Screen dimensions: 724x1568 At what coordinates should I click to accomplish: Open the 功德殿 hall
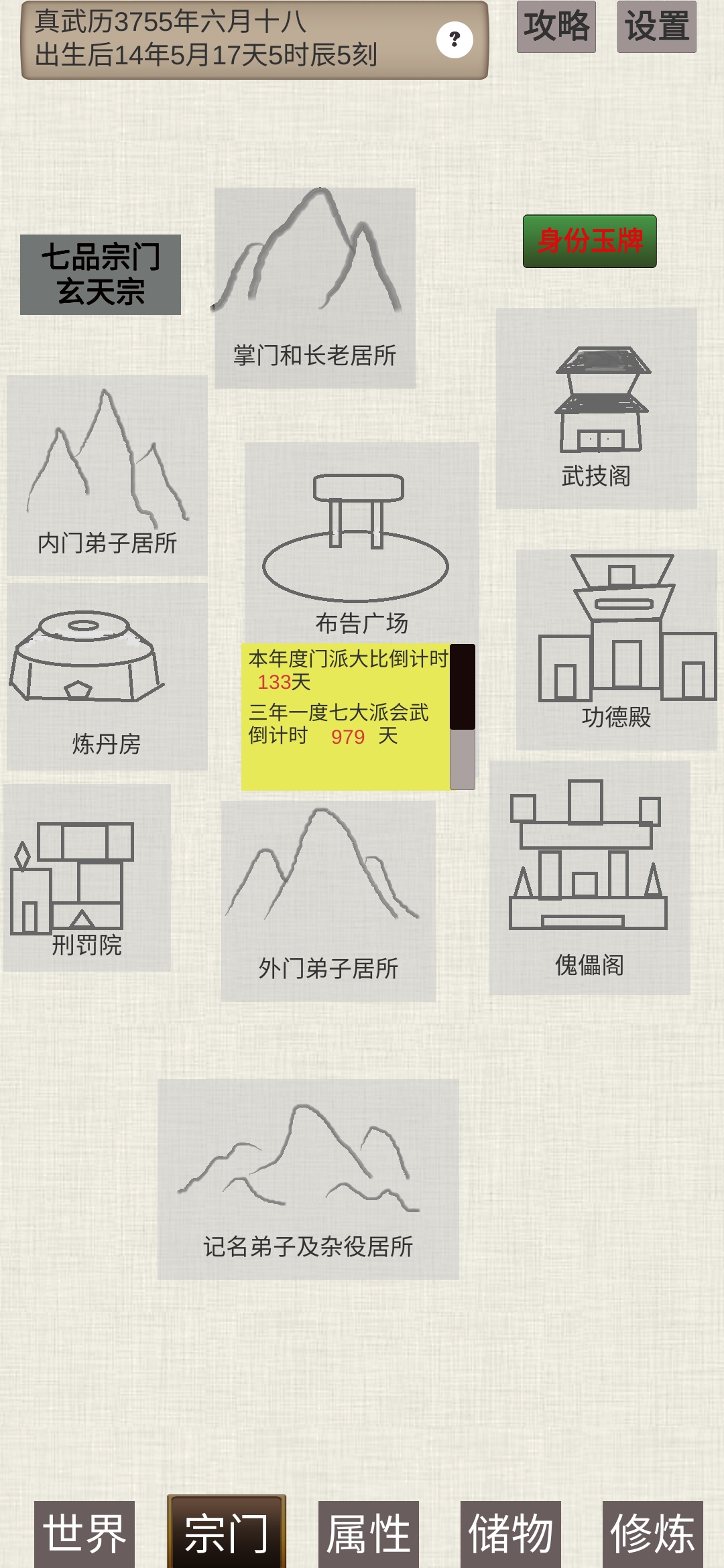616,649
